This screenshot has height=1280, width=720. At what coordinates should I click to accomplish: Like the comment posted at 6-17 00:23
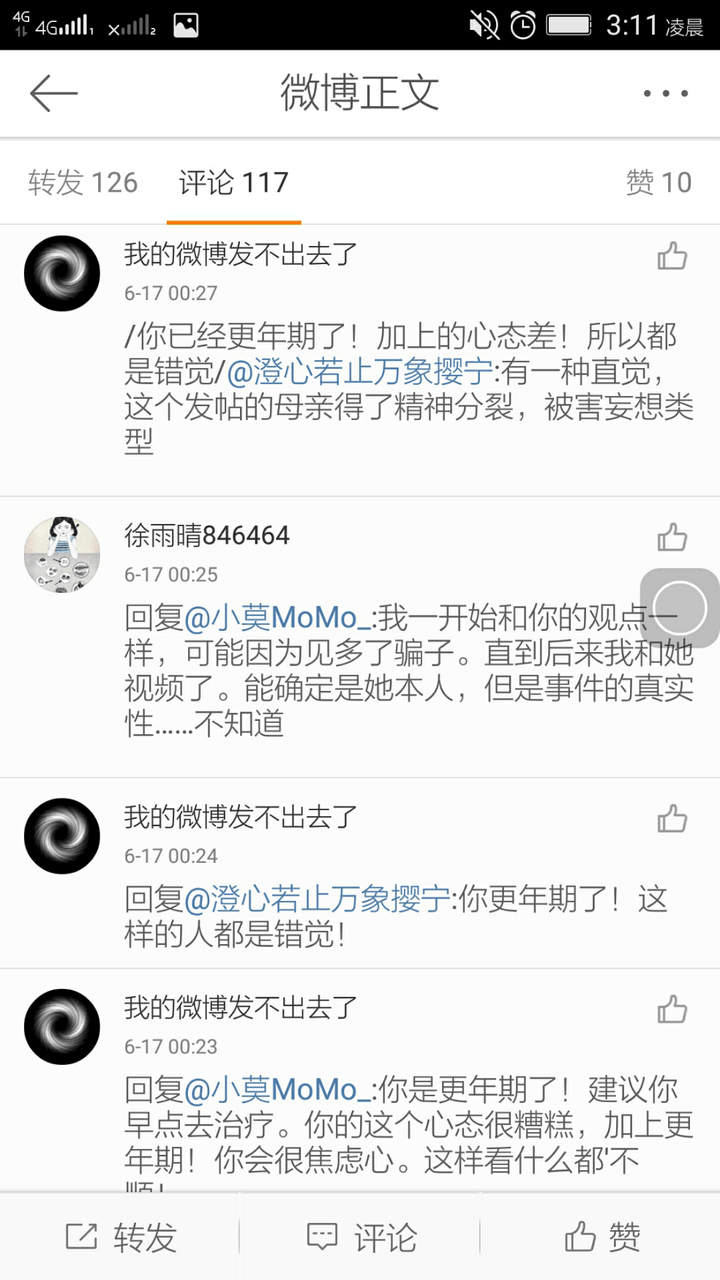[672, 1010]
